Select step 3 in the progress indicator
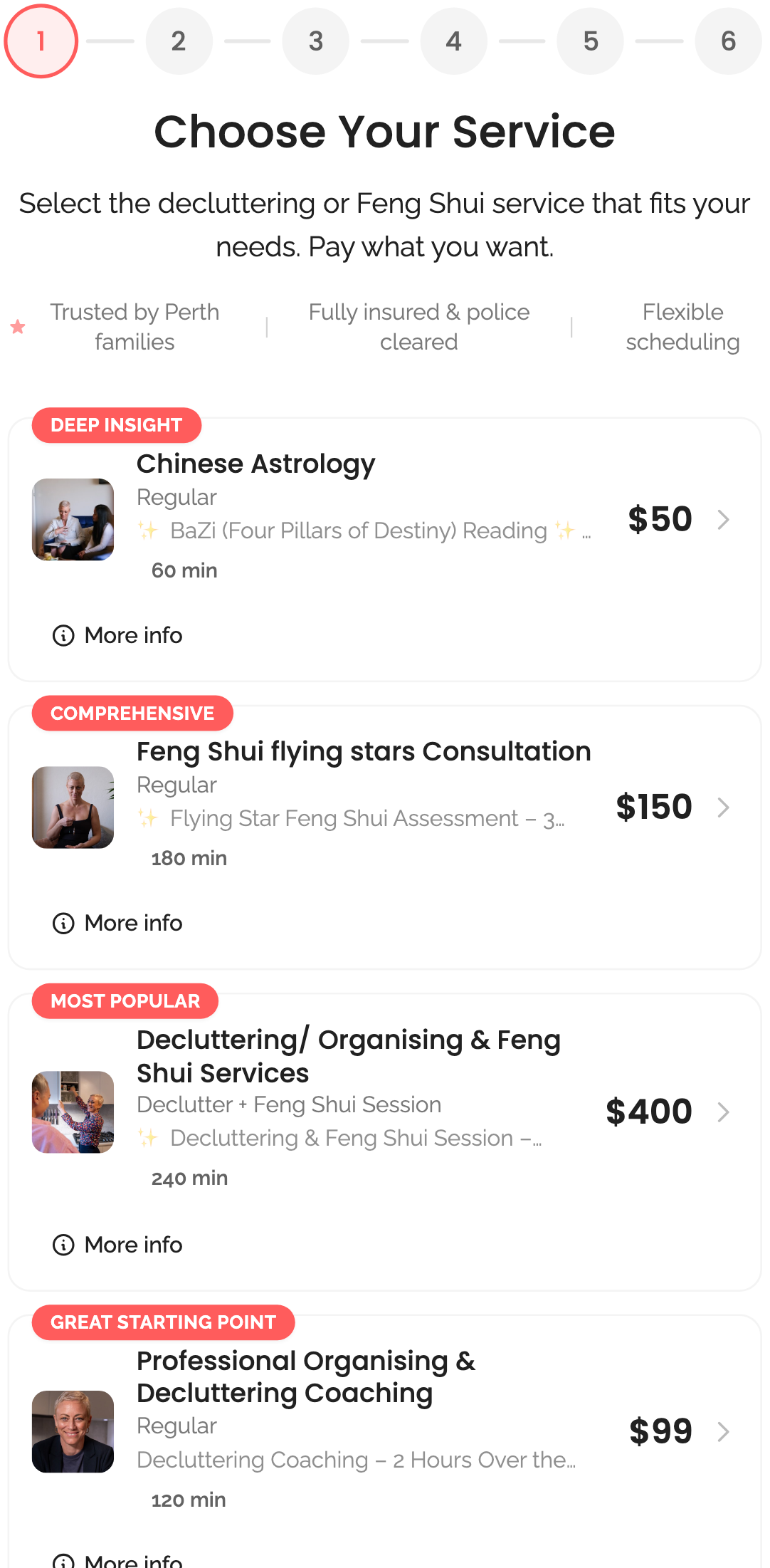 315,41
